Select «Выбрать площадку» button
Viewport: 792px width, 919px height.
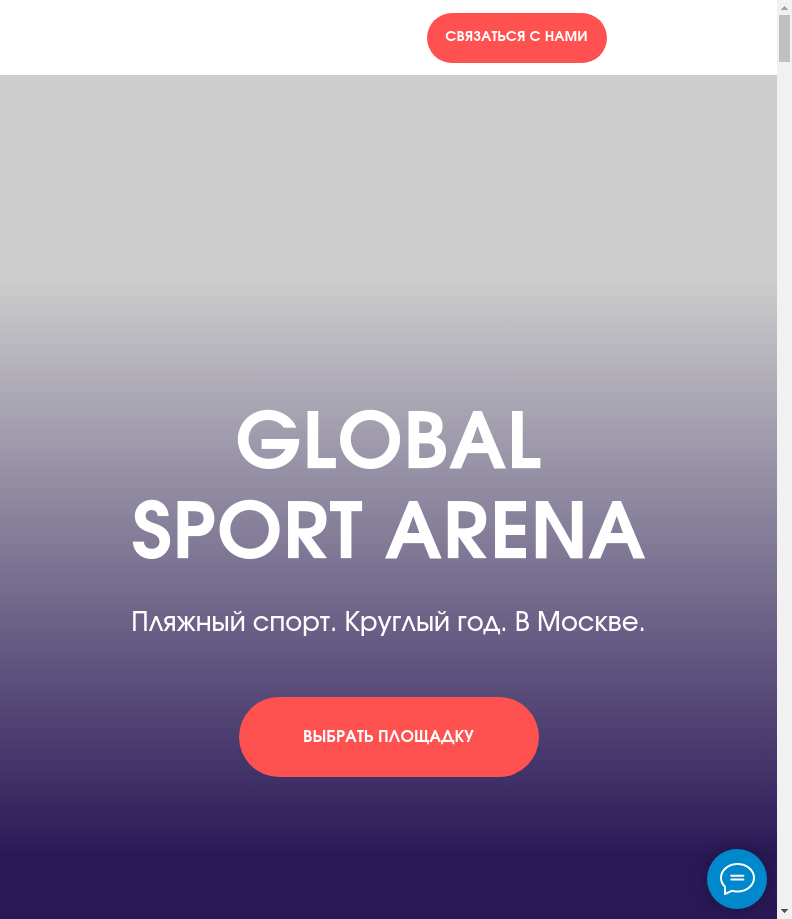pos(388,737)
